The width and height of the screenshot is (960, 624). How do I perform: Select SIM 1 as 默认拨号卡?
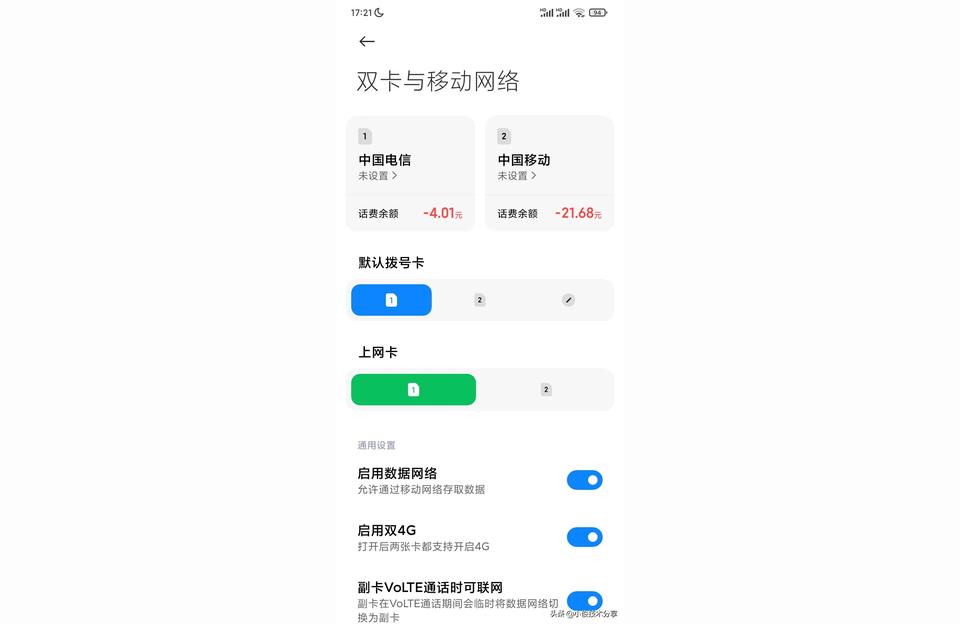pos(391,300)
